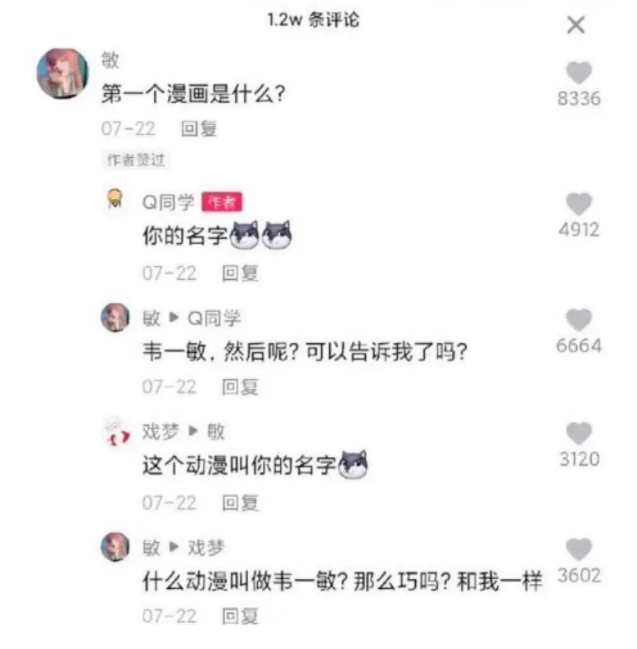The width and height of the screenshot is (637, 649).
Task: Like 戏梦's comment '这个动漫叫你的名字'
Action: click(x=579, y=433)
